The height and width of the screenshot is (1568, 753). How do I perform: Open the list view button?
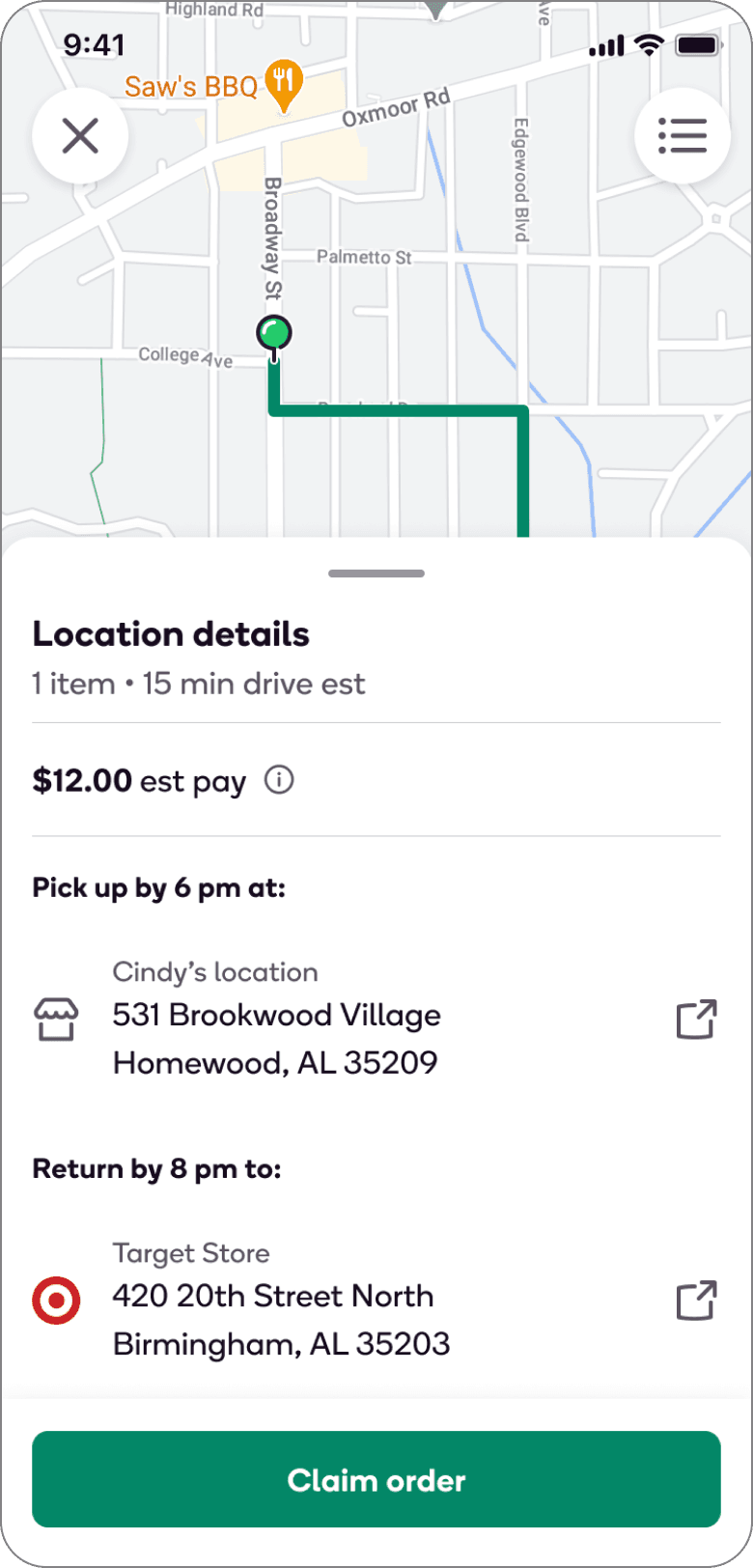[683, 136]
